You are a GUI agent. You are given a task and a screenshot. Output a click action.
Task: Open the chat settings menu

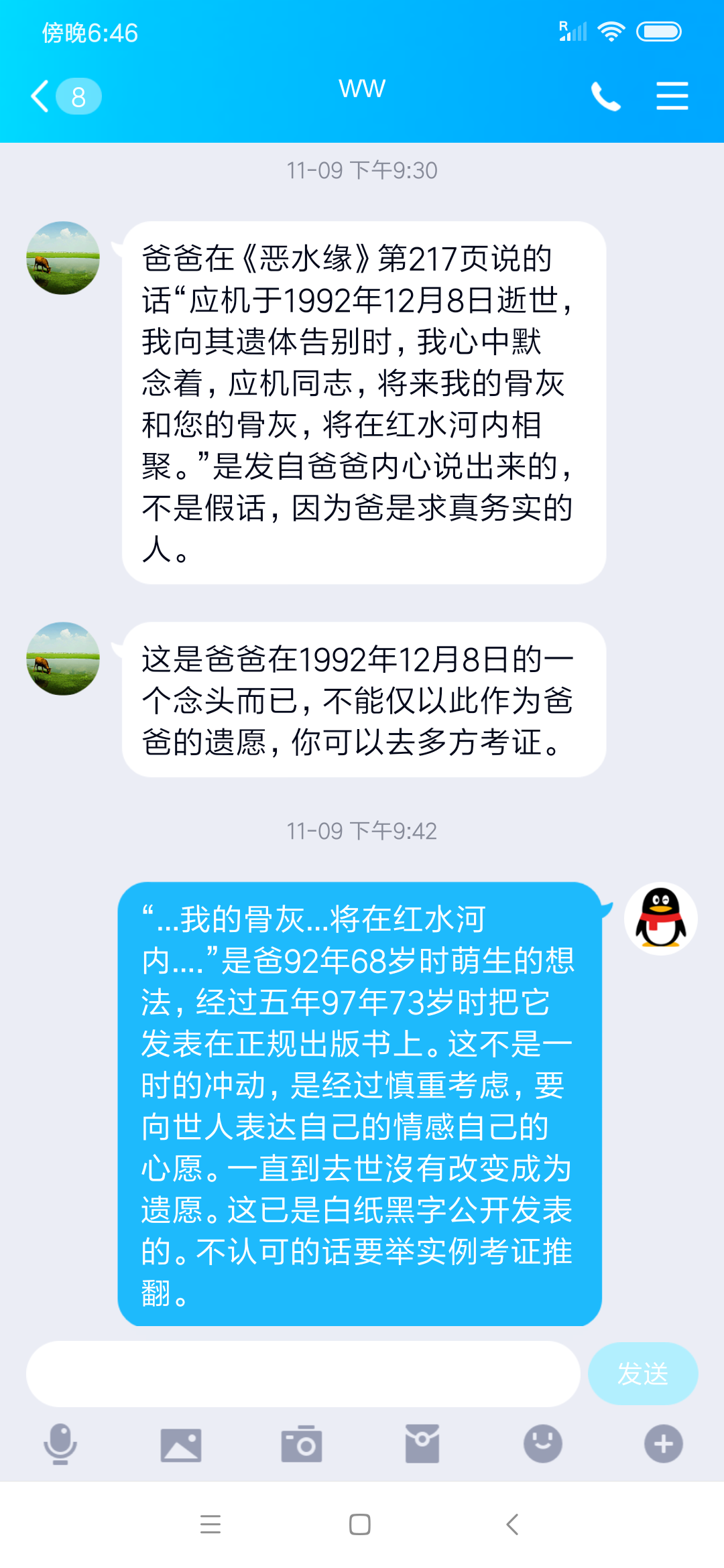(672, 96)
